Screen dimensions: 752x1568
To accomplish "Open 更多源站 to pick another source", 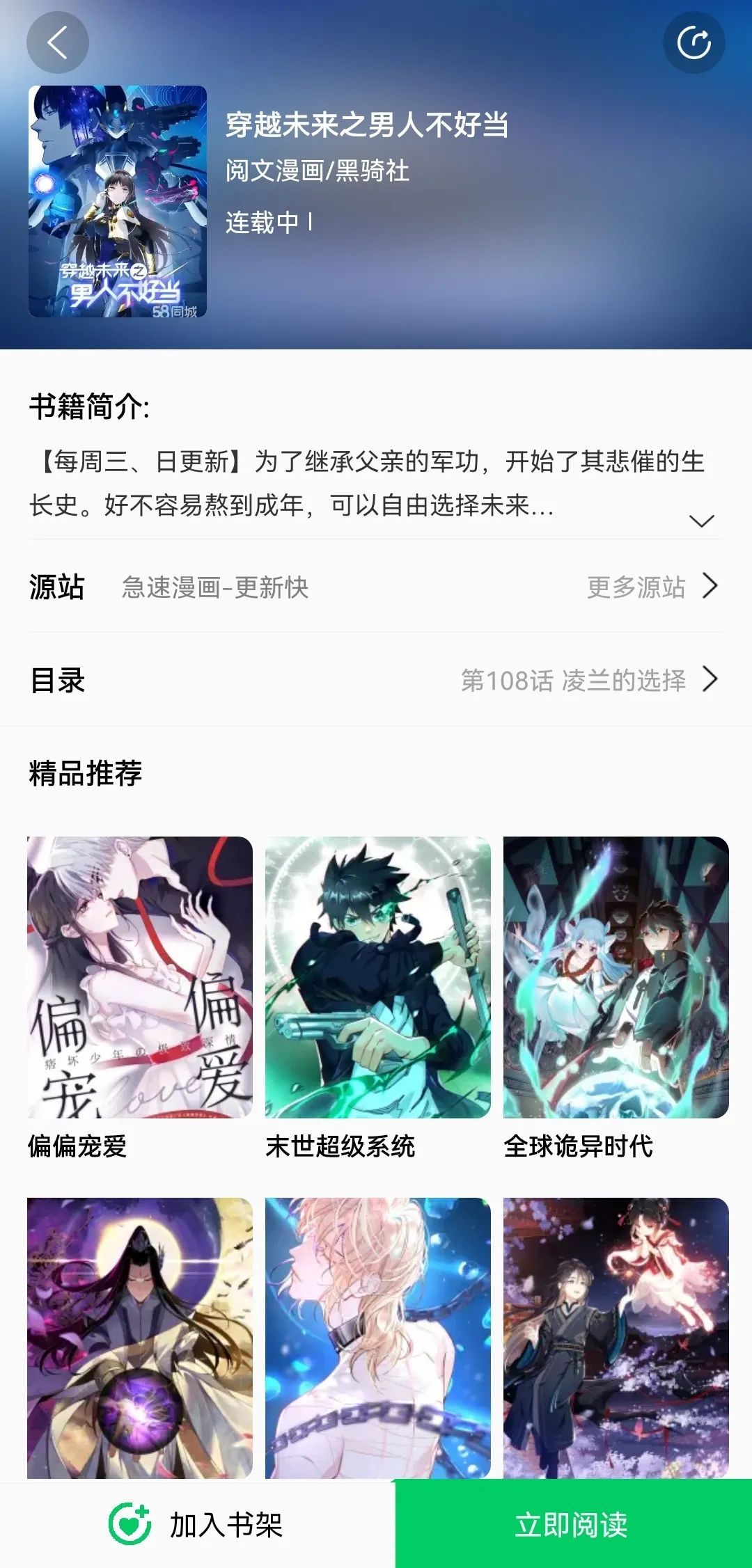I will pos(652,587).
